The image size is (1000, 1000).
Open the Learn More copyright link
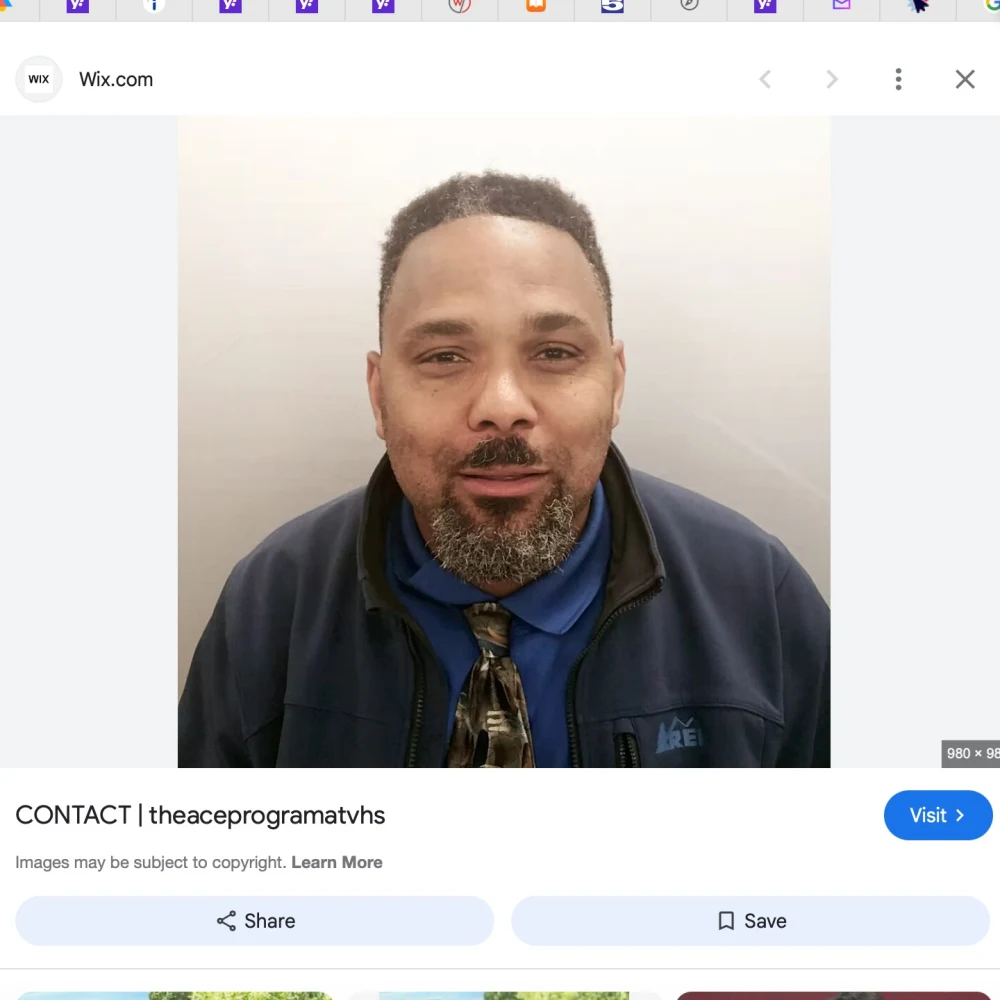[x=336, y=862]
